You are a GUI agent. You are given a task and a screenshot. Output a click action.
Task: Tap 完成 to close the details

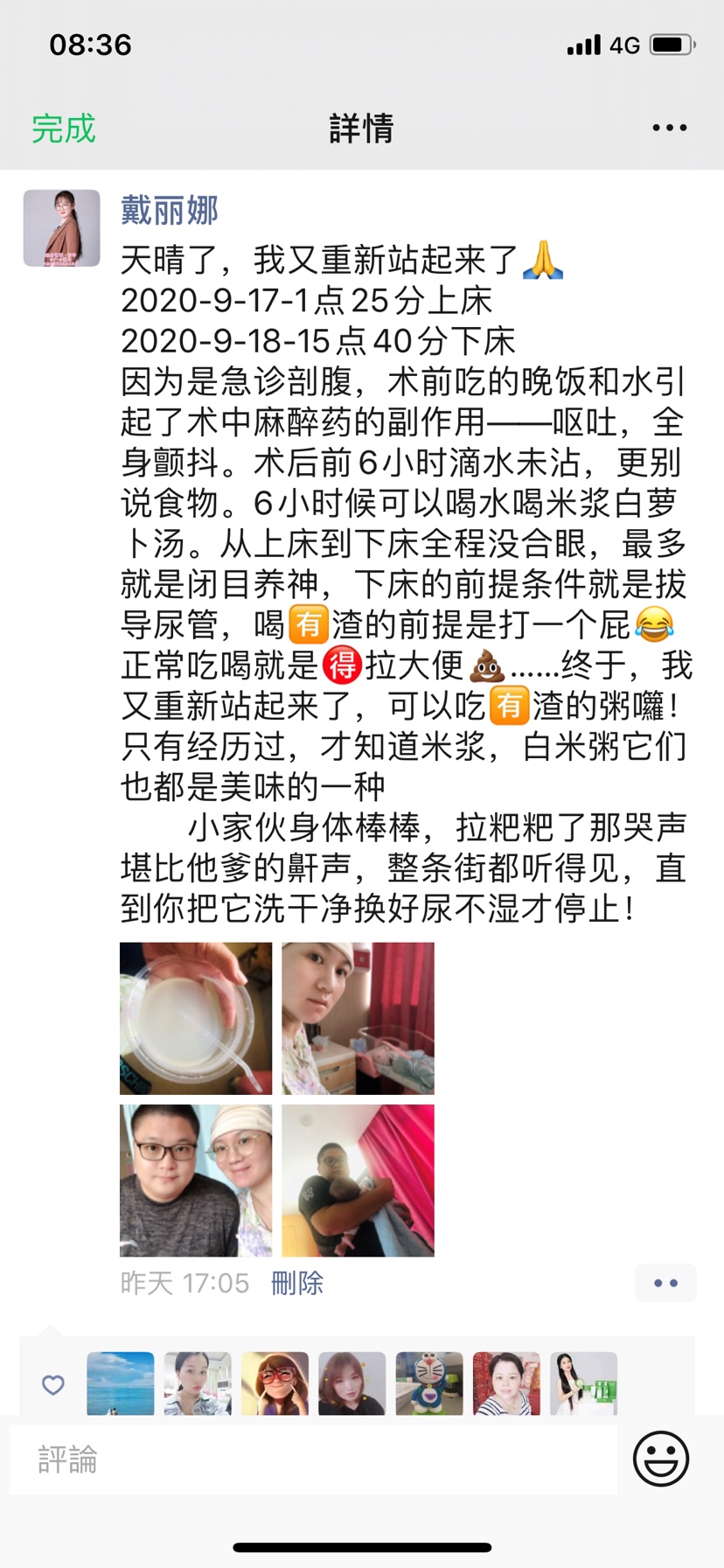pos(63,129)
